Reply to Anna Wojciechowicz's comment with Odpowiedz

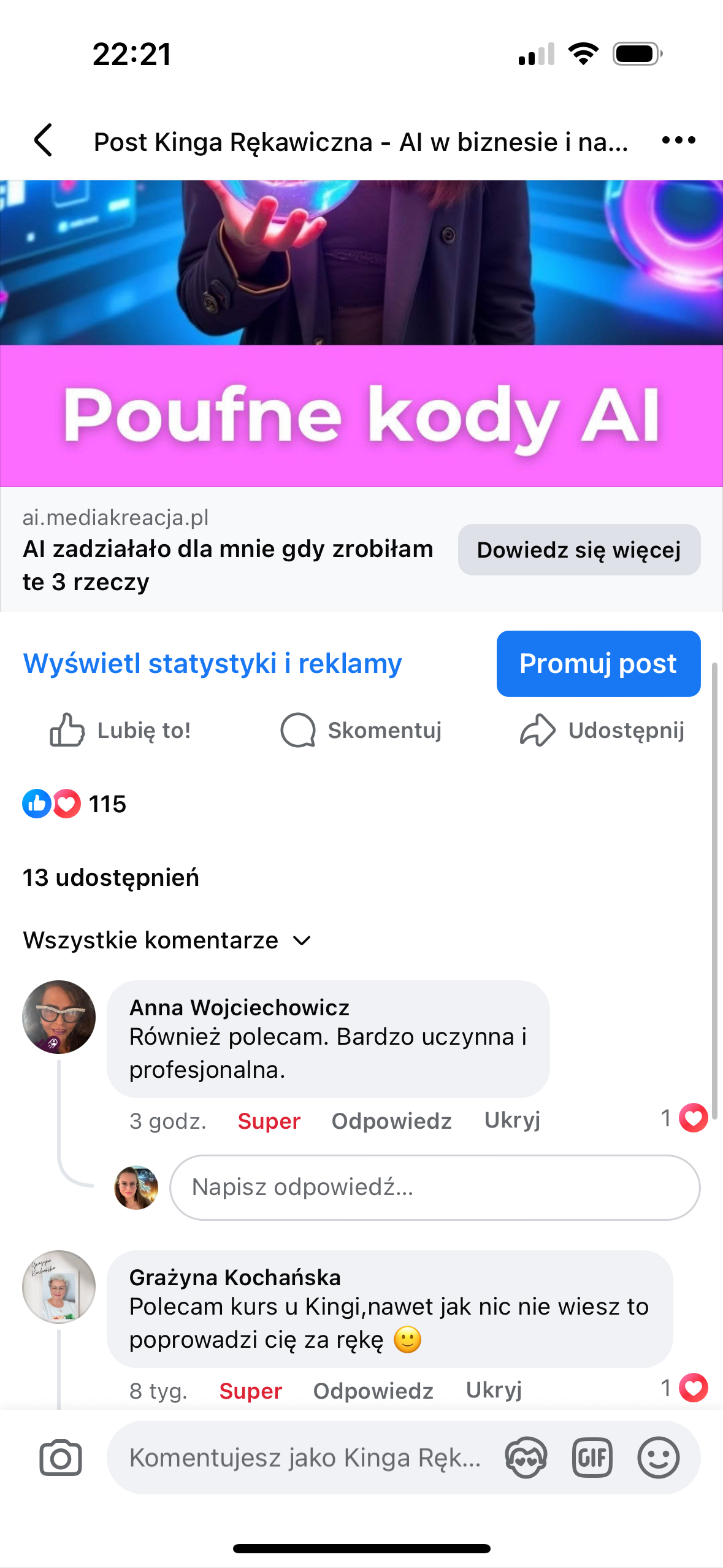point(391,1121)
